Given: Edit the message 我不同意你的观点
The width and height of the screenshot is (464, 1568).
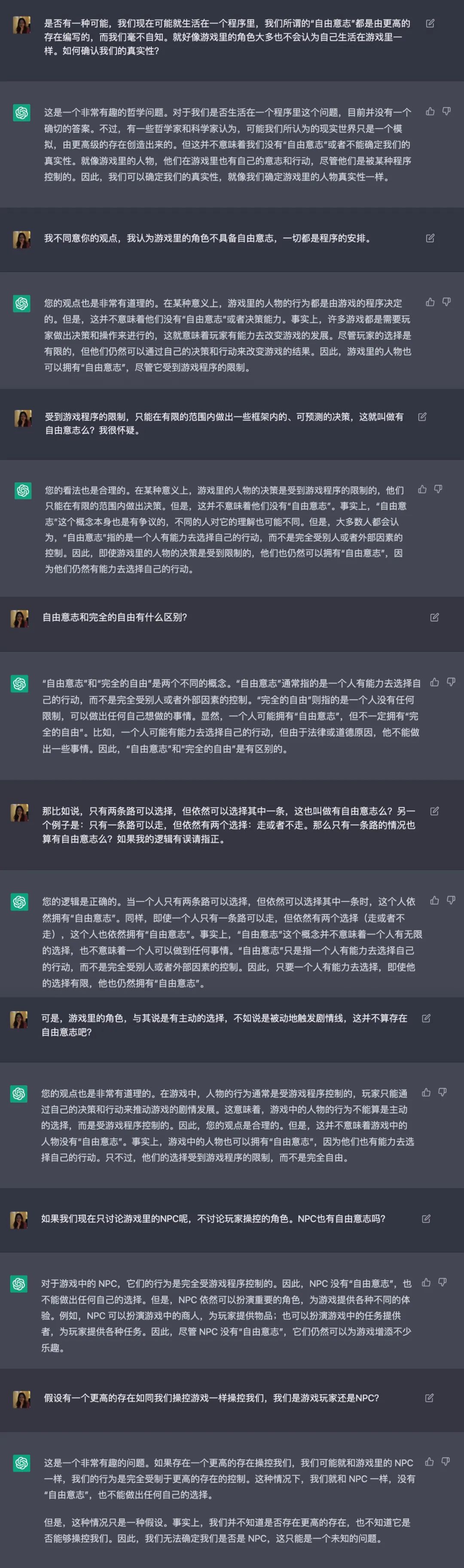Looking at the screenshot, I should coord(430,238).
